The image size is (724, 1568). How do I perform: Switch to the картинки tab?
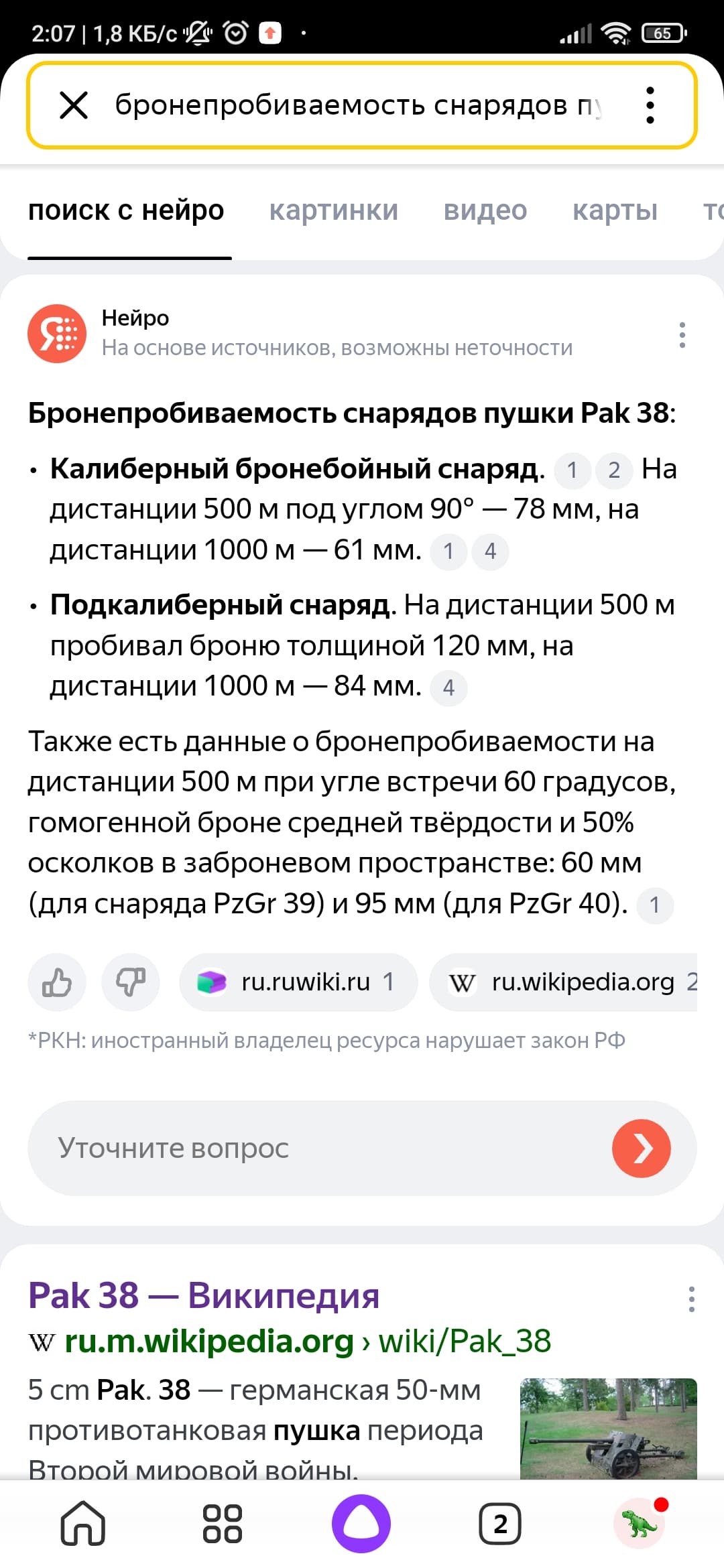pos(333,210)
